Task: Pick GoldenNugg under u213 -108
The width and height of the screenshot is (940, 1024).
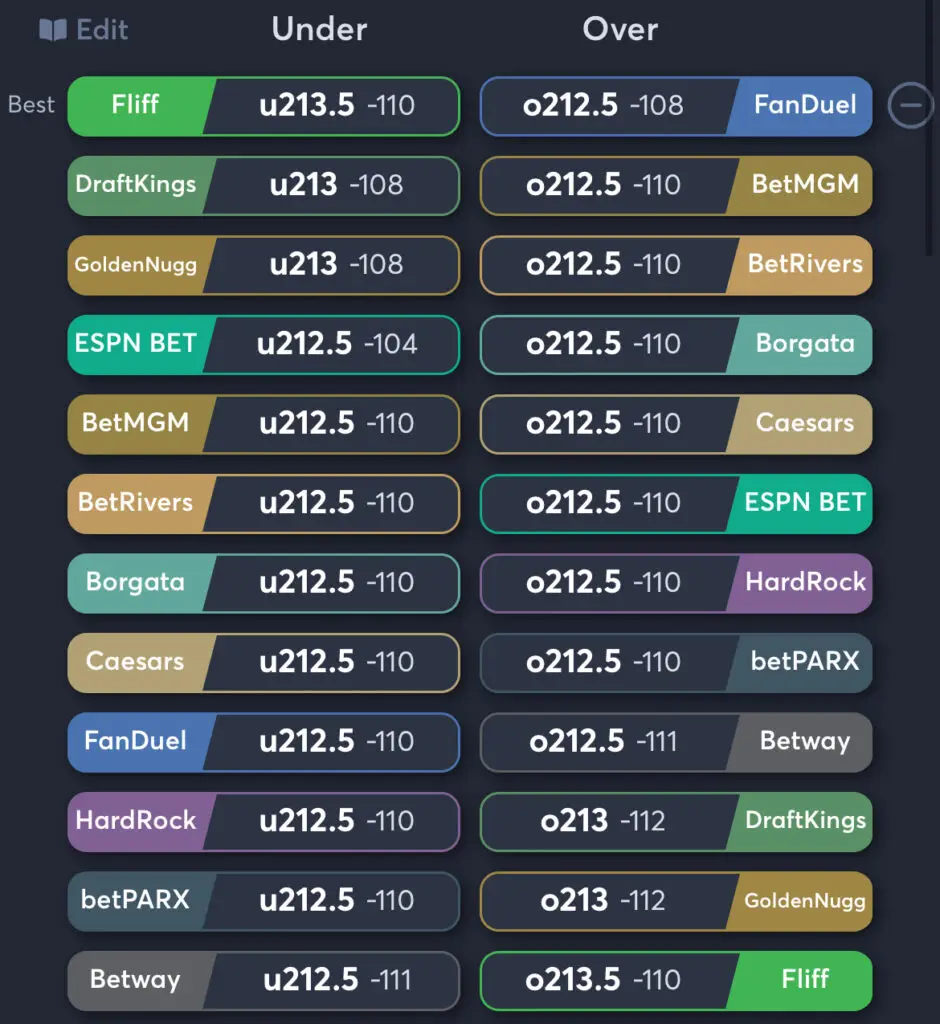Action: [x=263, y=265]
